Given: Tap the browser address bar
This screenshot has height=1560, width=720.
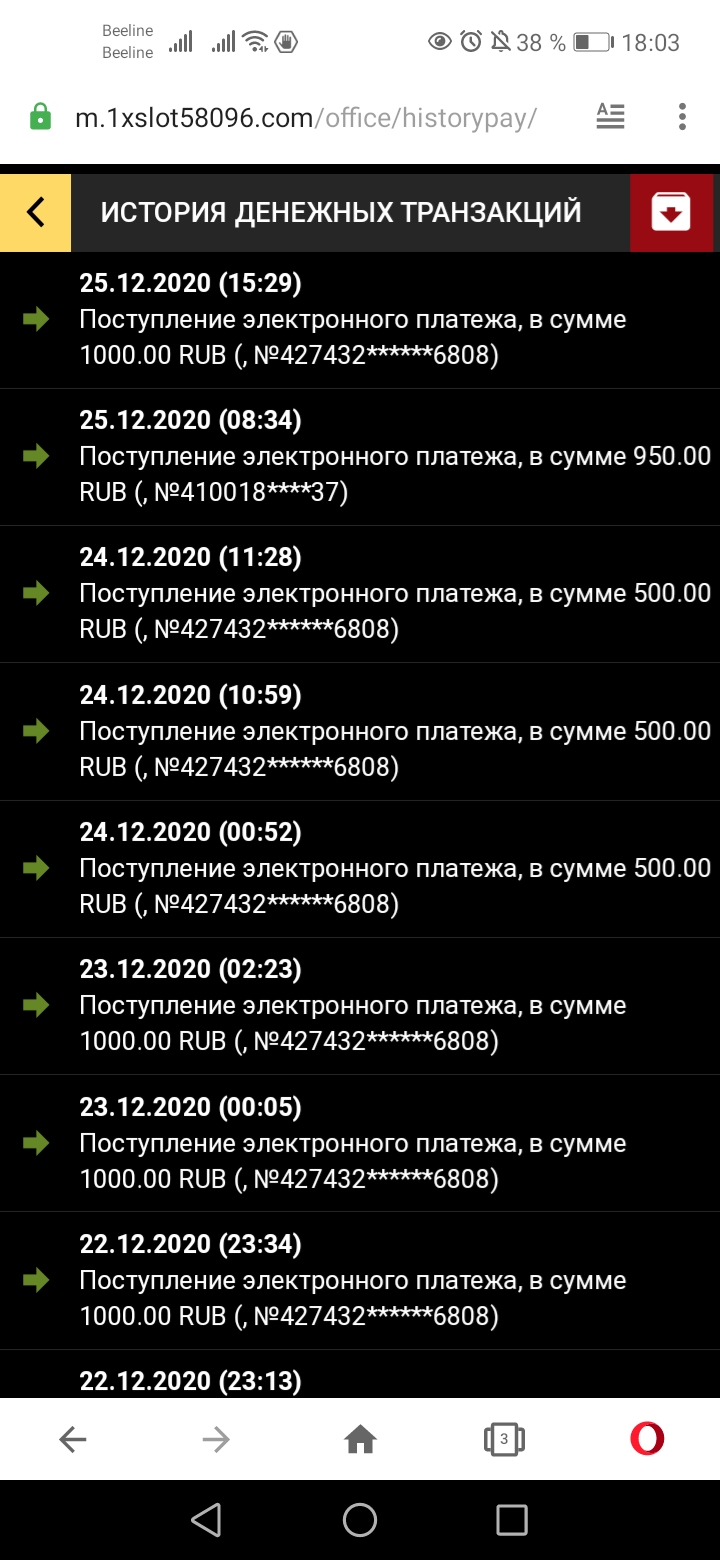Looking at the screenshot, I should coord(306,118).
